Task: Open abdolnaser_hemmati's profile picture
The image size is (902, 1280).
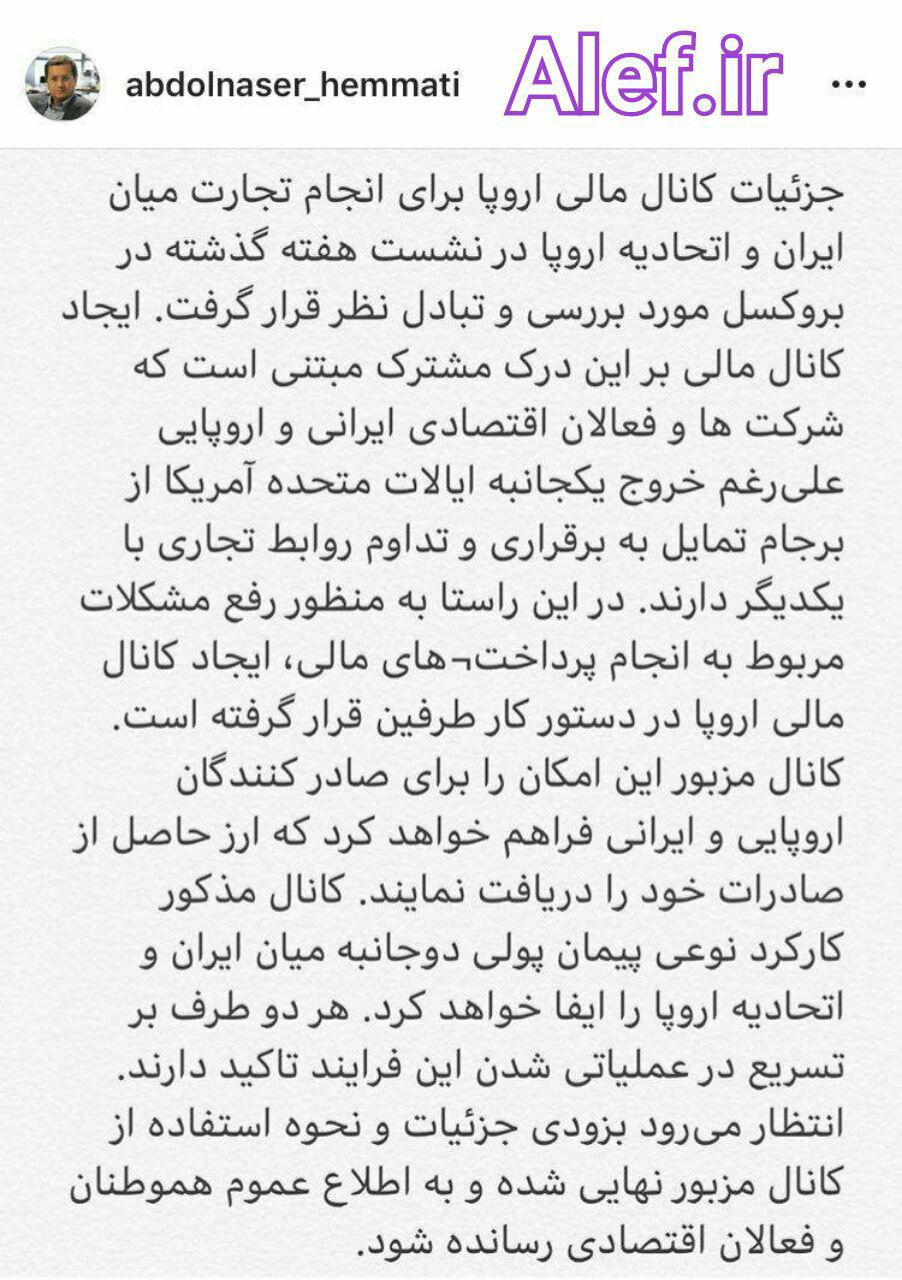Action: pyautogui.click(x=62, y=85)
